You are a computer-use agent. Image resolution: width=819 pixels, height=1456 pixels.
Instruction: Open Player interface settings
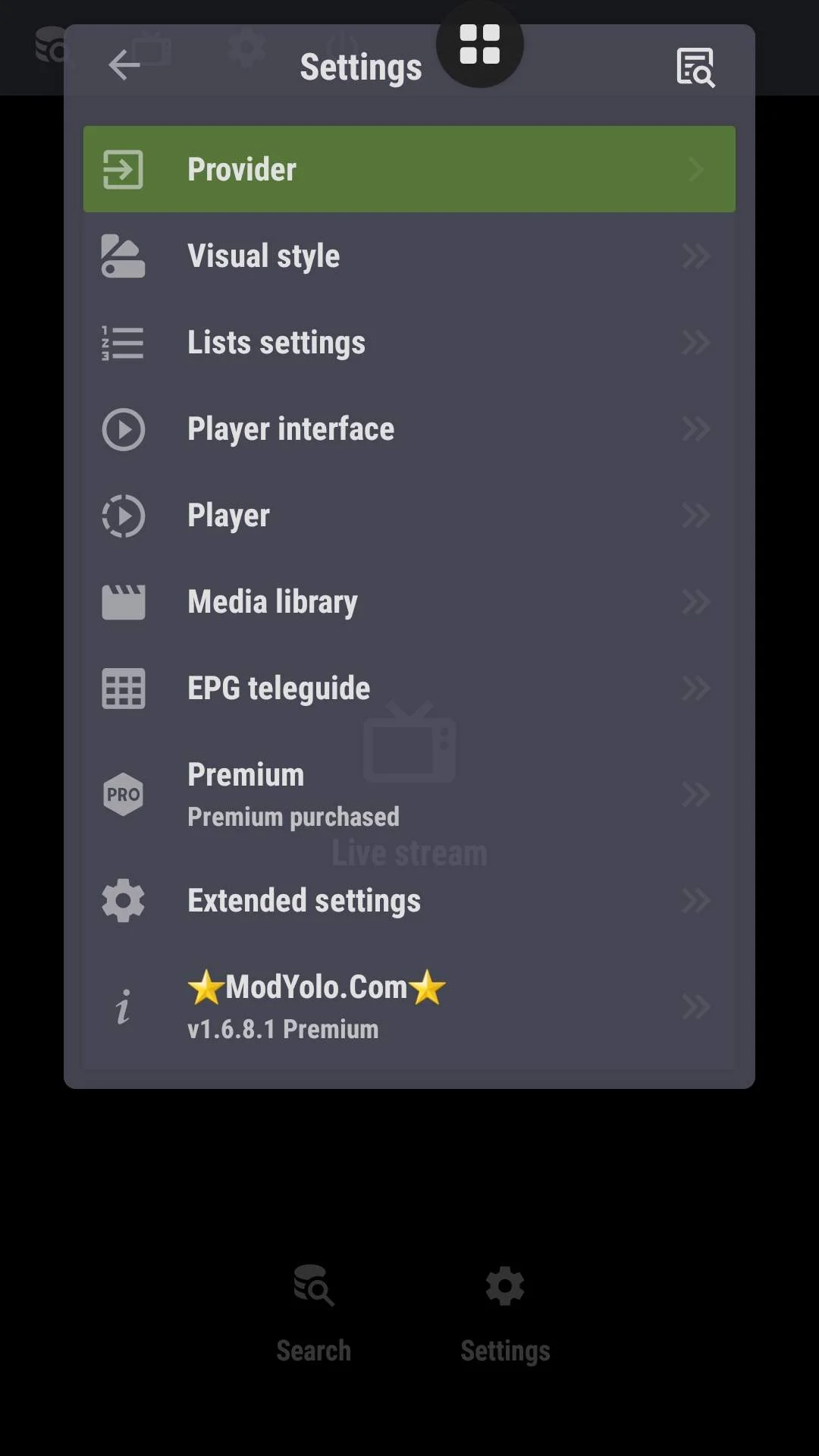click(409, 429)
